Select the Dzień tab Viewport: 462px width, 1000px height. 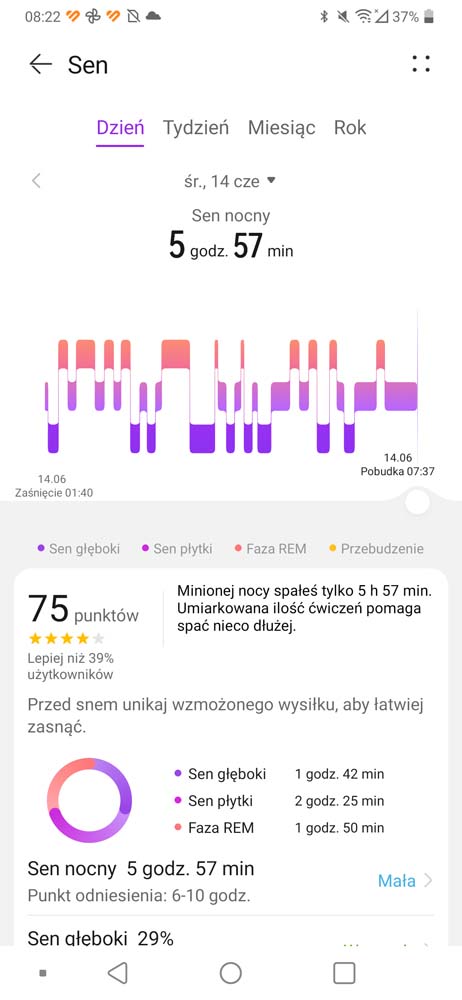click(120, 128)
